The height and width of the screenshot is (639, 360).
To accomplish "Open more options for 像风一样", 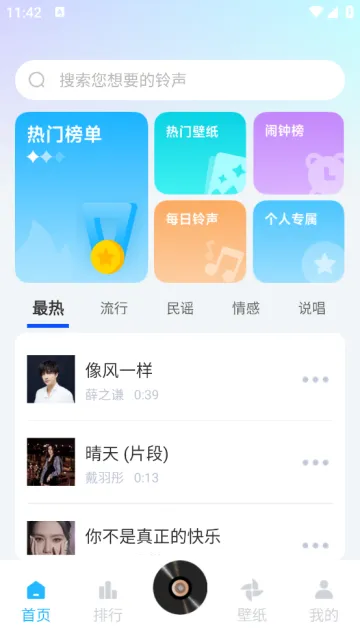I will click(x=315, y=379).
